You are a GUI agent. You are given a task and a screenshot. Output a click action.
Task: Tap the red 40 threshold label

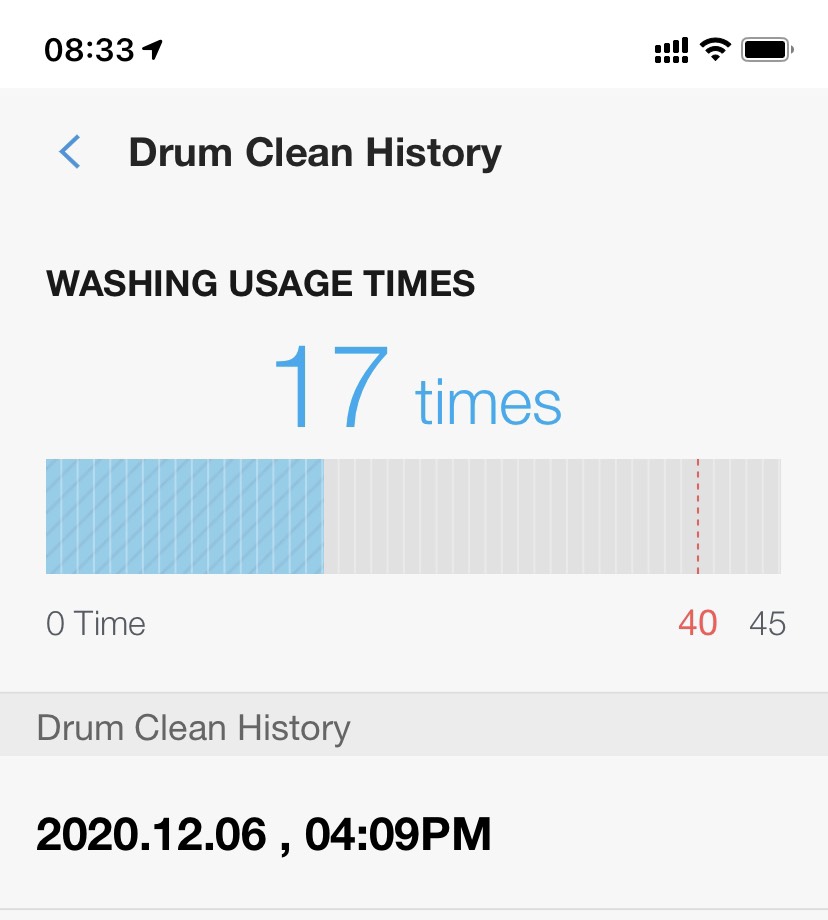(x=698, y=623)
